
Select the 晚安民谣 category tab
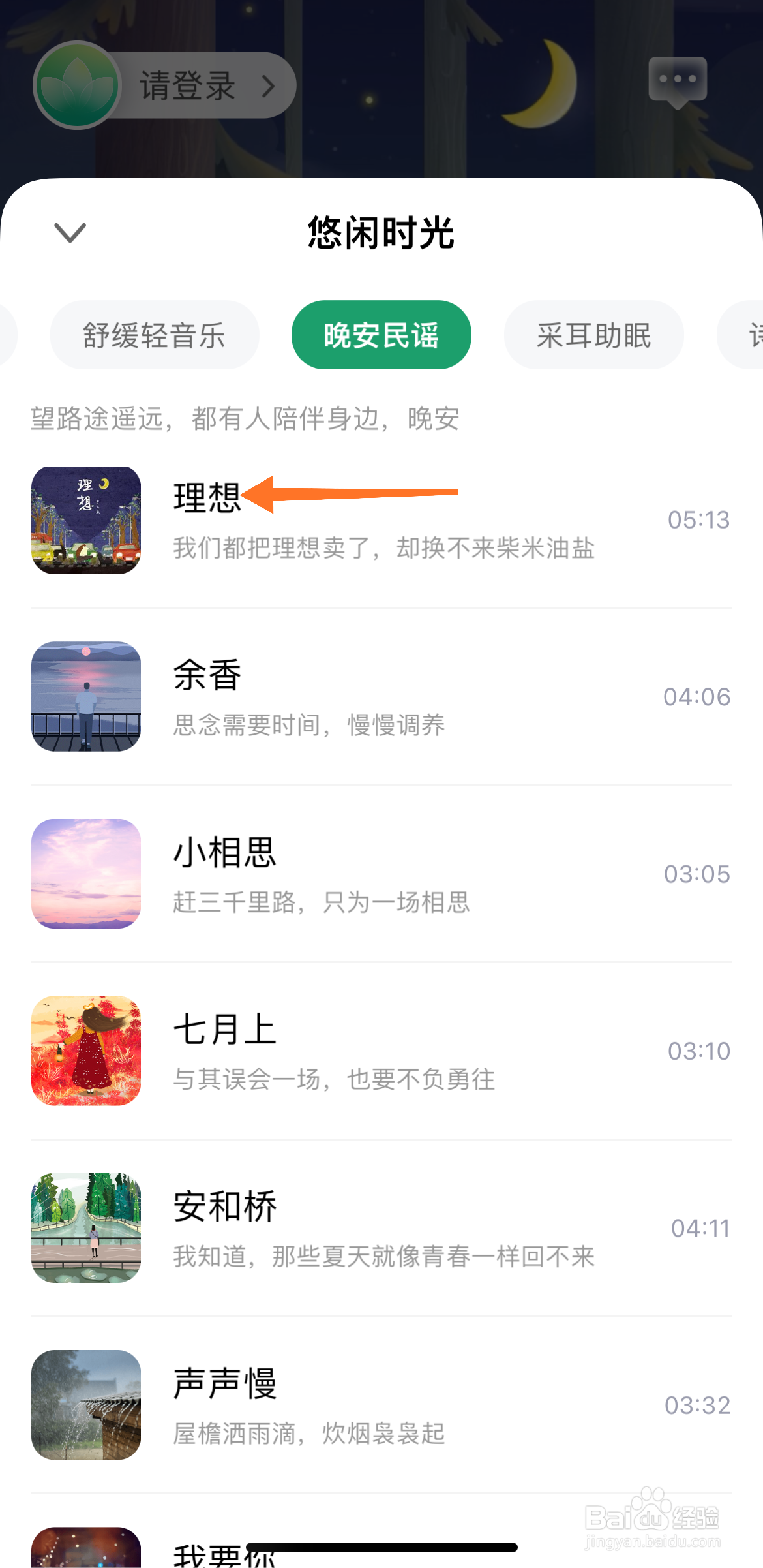click(380, 334)
